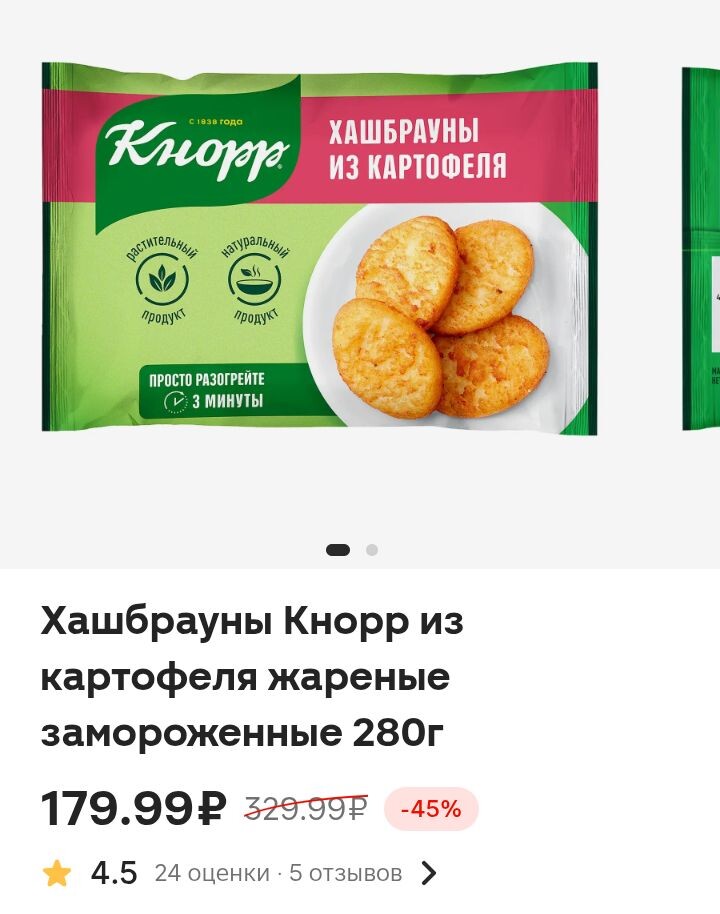720x914 pixels.
Task: Click the product title Хашбрауны Кнорр
Action: click(x=250, y=620)
